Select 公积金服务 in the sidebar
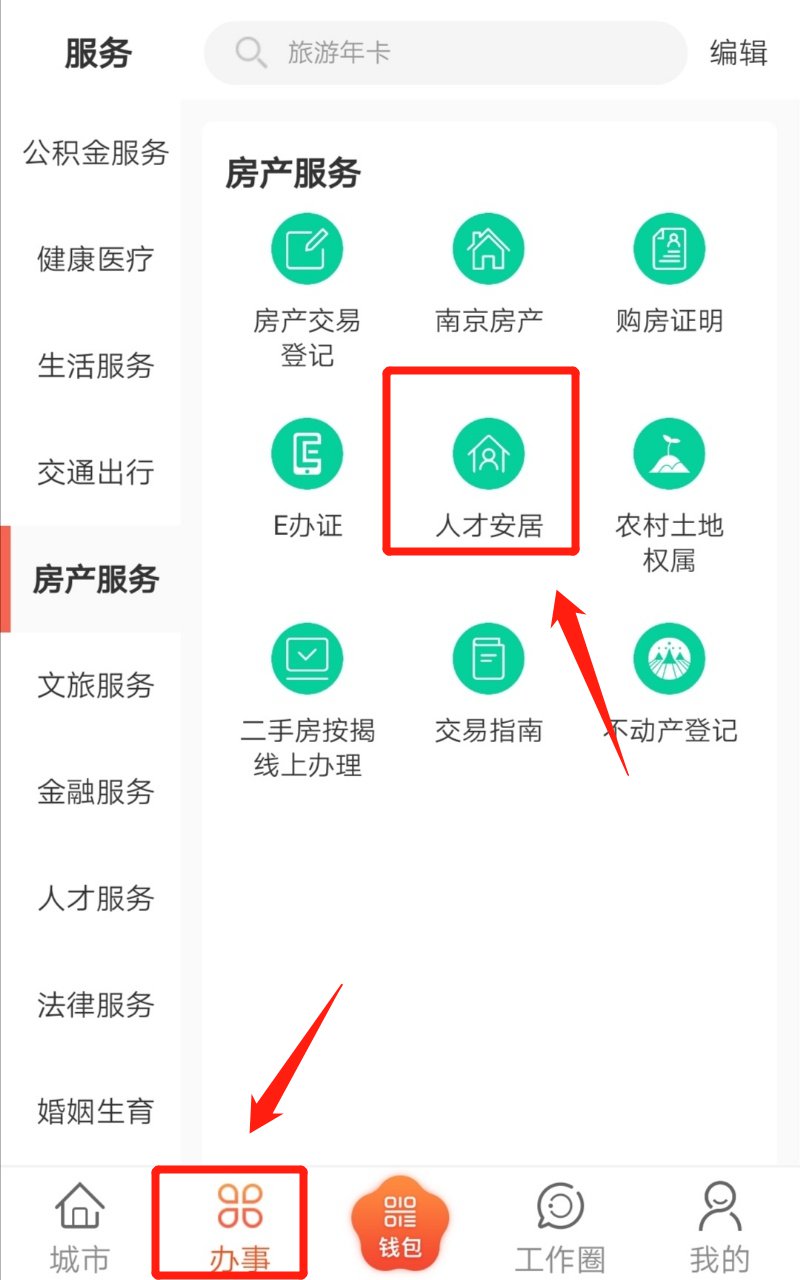800x1280 pixels. click(96, 153)
